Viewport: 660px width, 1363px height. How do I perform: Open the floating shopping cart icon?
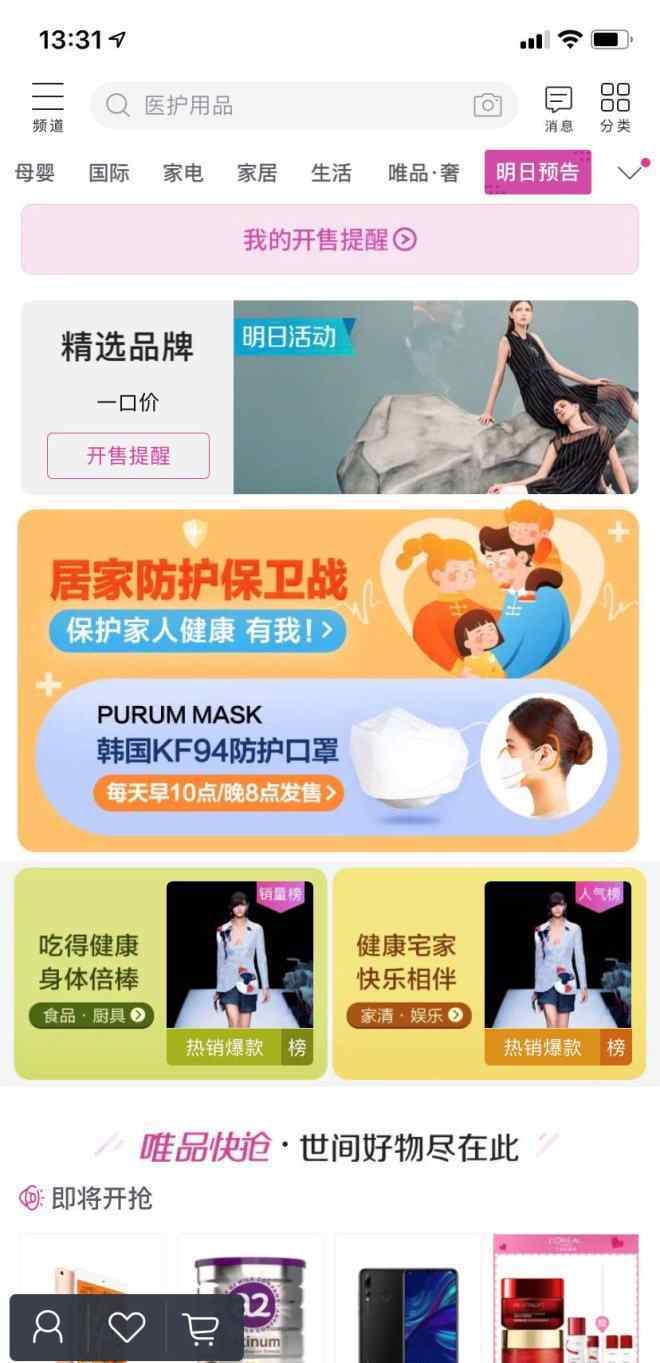pos(202,1328)
